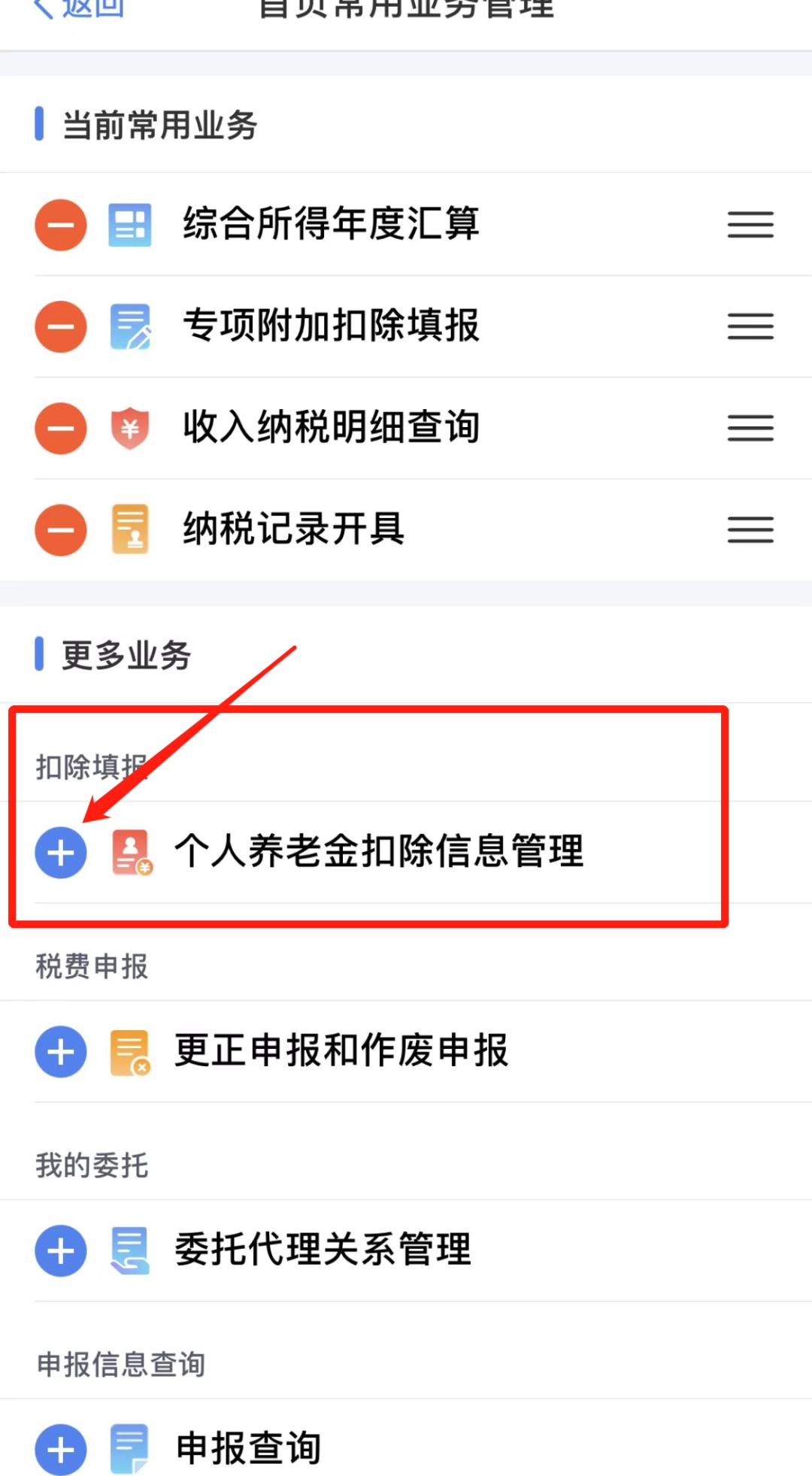Add 个人养老金扣除信息管理 with the plus button
Image resolution: width=812 pixels, height=1476 pixels.
click(x=60, y=853)
